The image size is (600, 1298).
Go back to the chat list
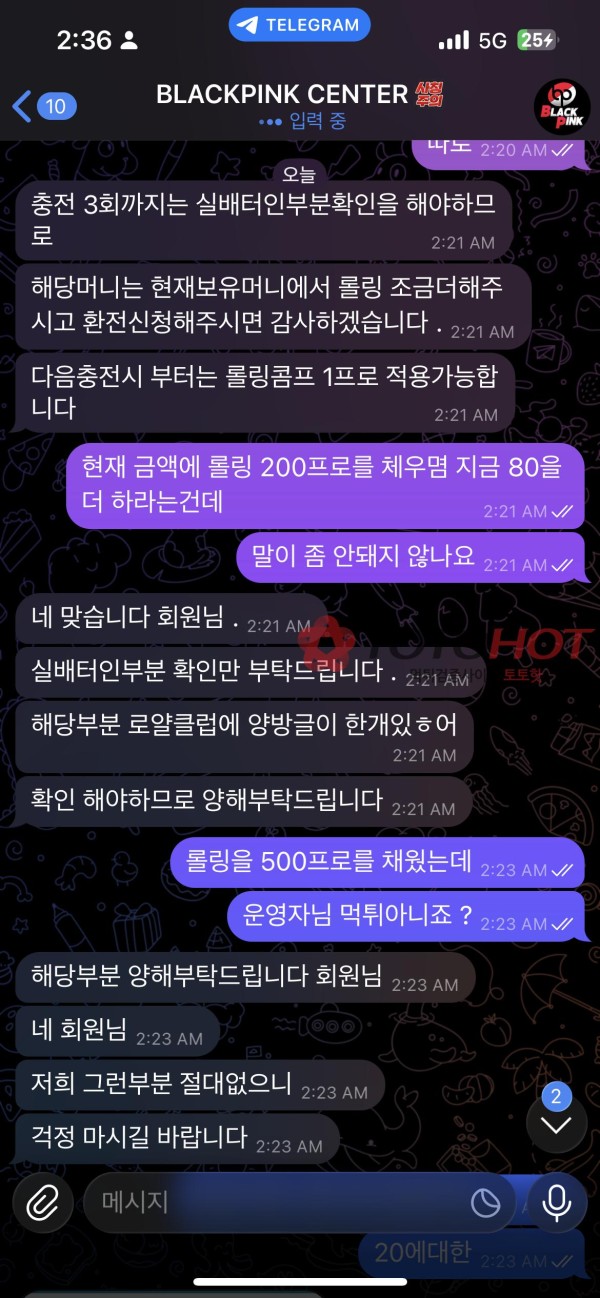click(42, 105)
